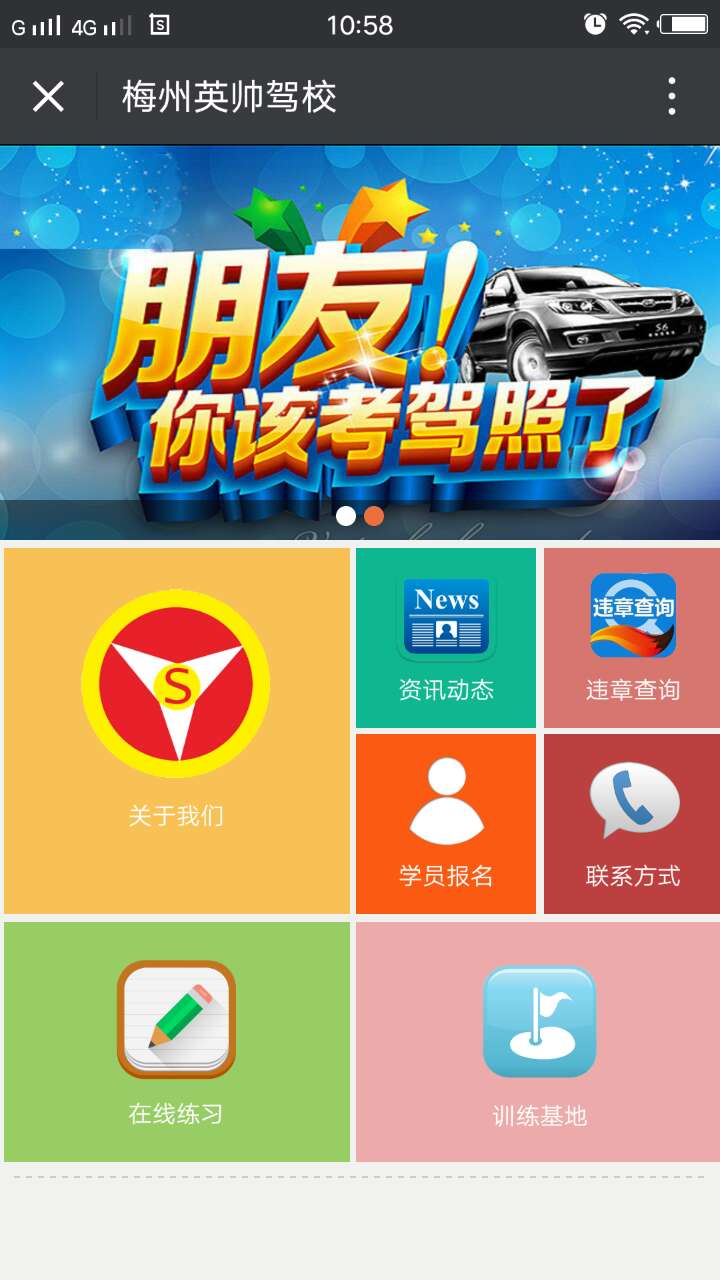Open the three-dot overflow menu

[672, 97]
